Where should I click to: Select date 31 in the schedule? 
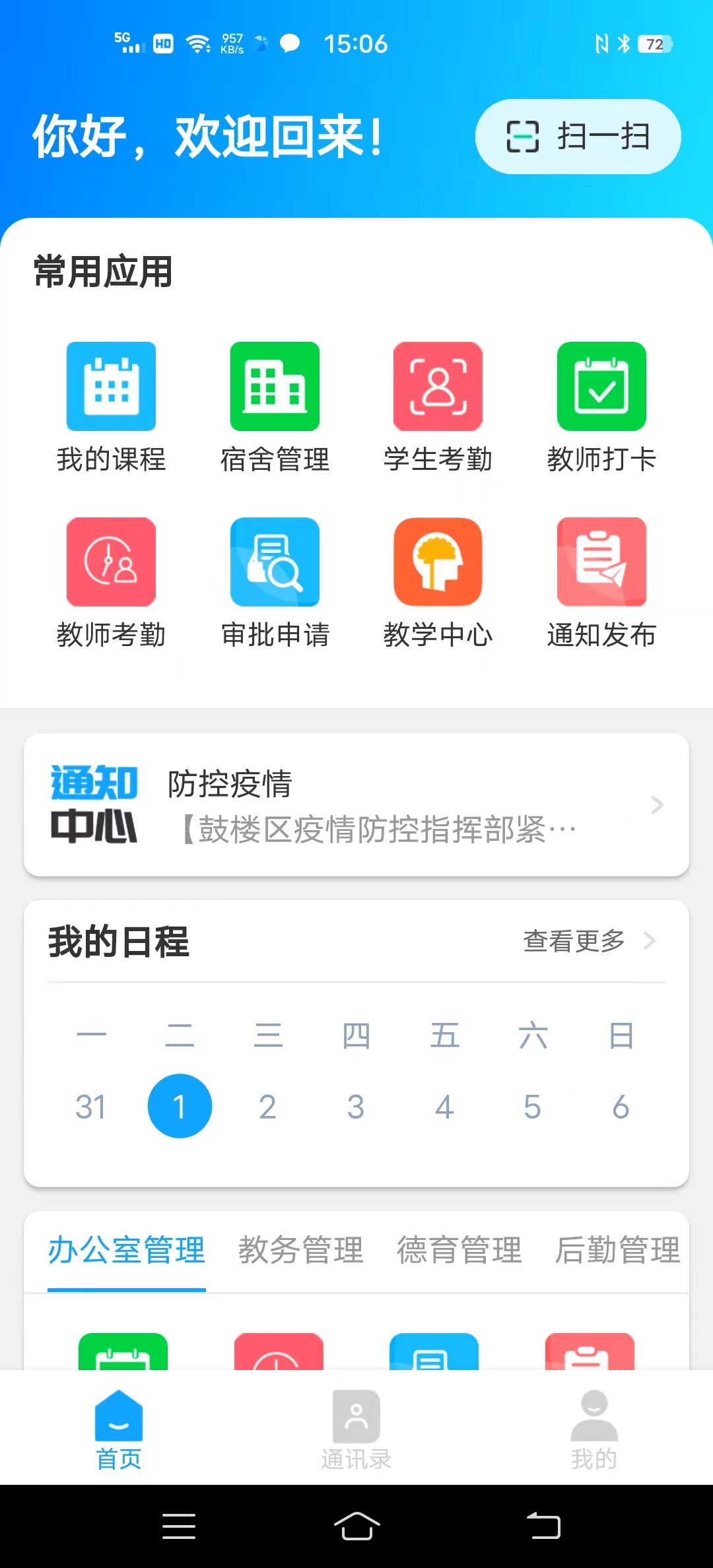[90, 1107]
